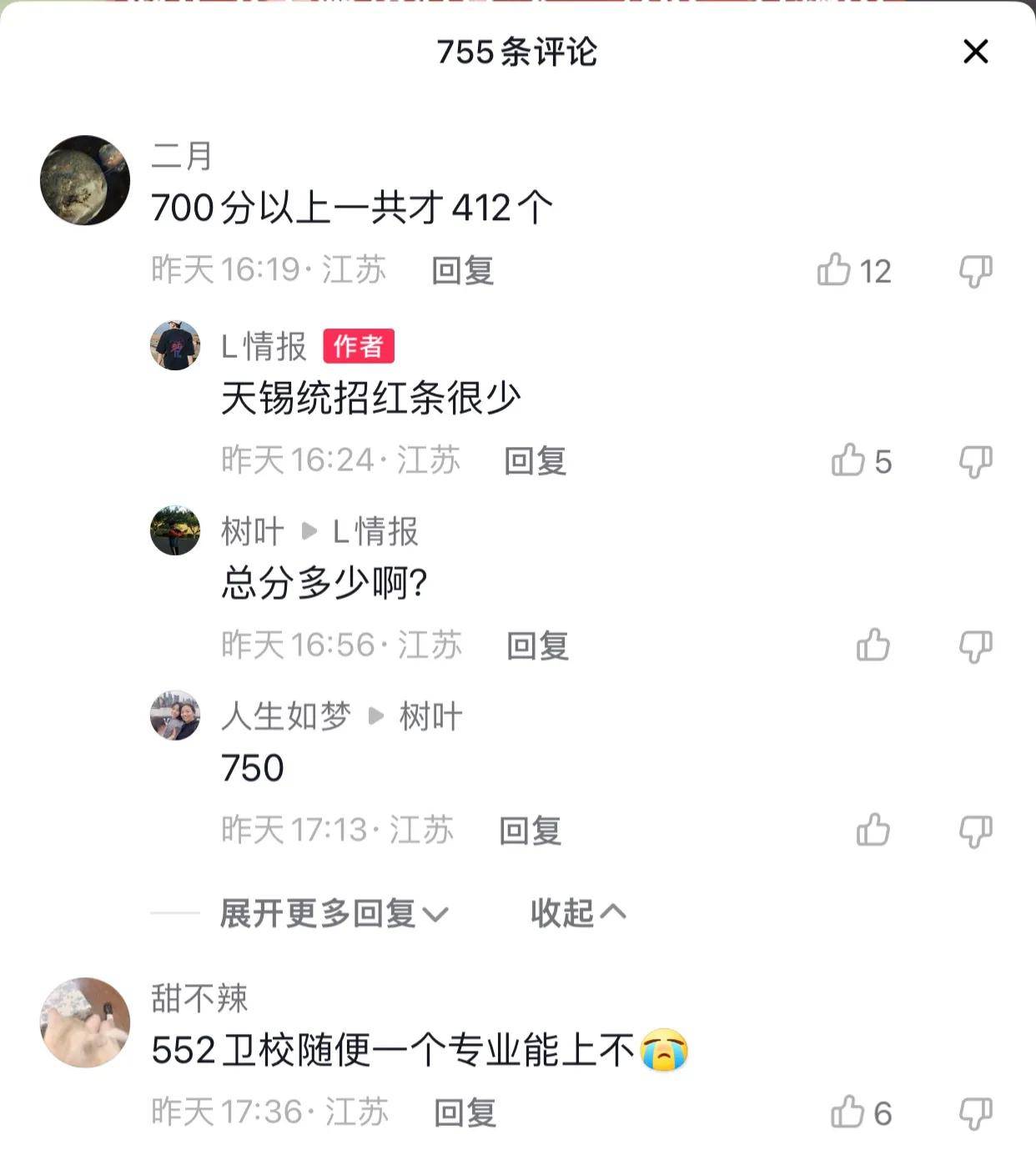
Task: Expand more replies with 展开更多回复
Action: click(334, 914)
